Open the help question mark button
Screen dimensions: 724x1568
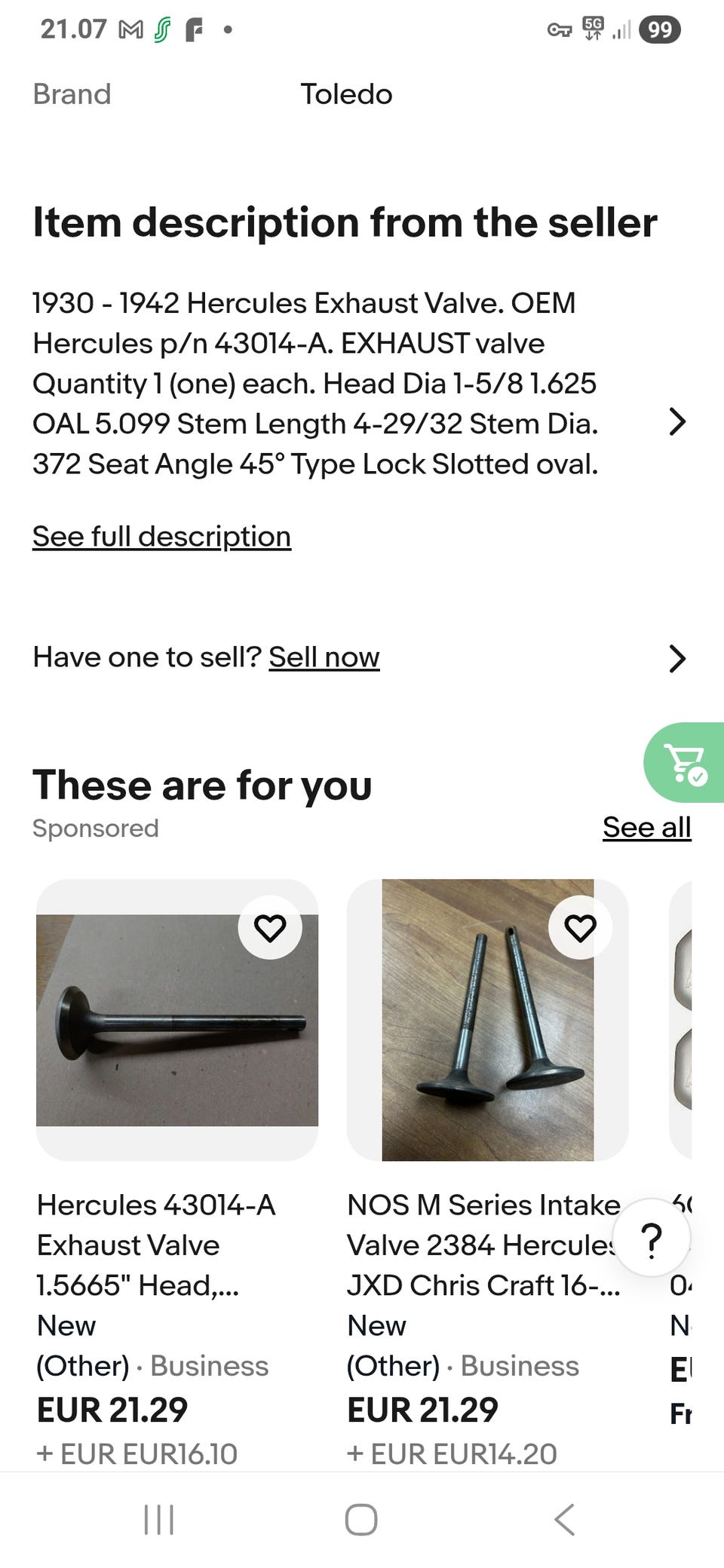pyautogui.click(x=651, y=1238)
